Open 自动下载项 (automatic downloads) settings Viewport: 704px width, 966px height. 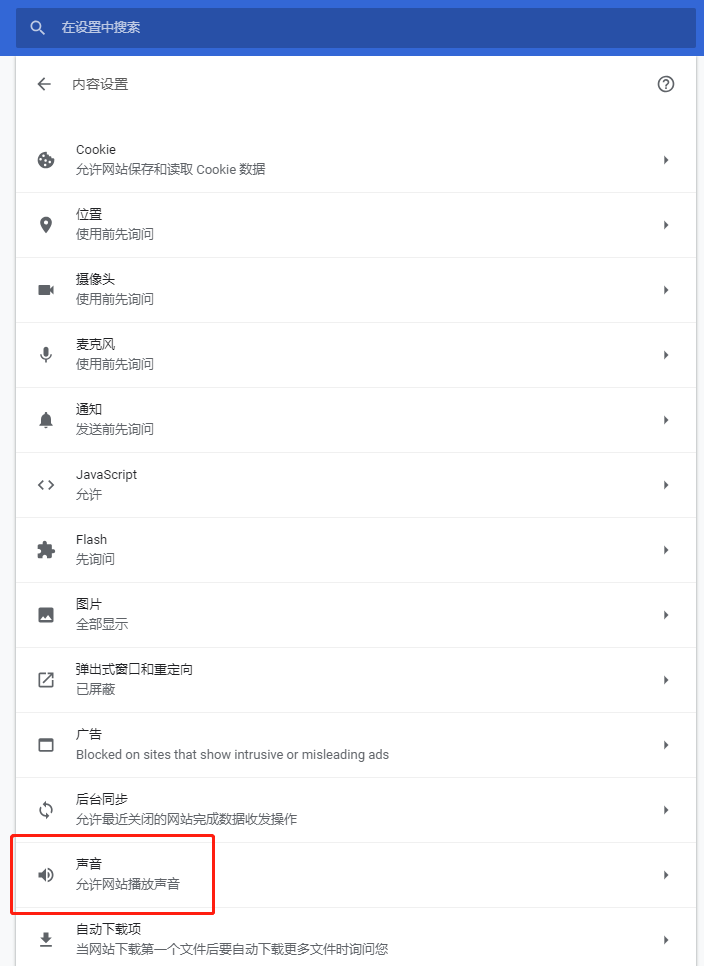click(x=355, y=939)
